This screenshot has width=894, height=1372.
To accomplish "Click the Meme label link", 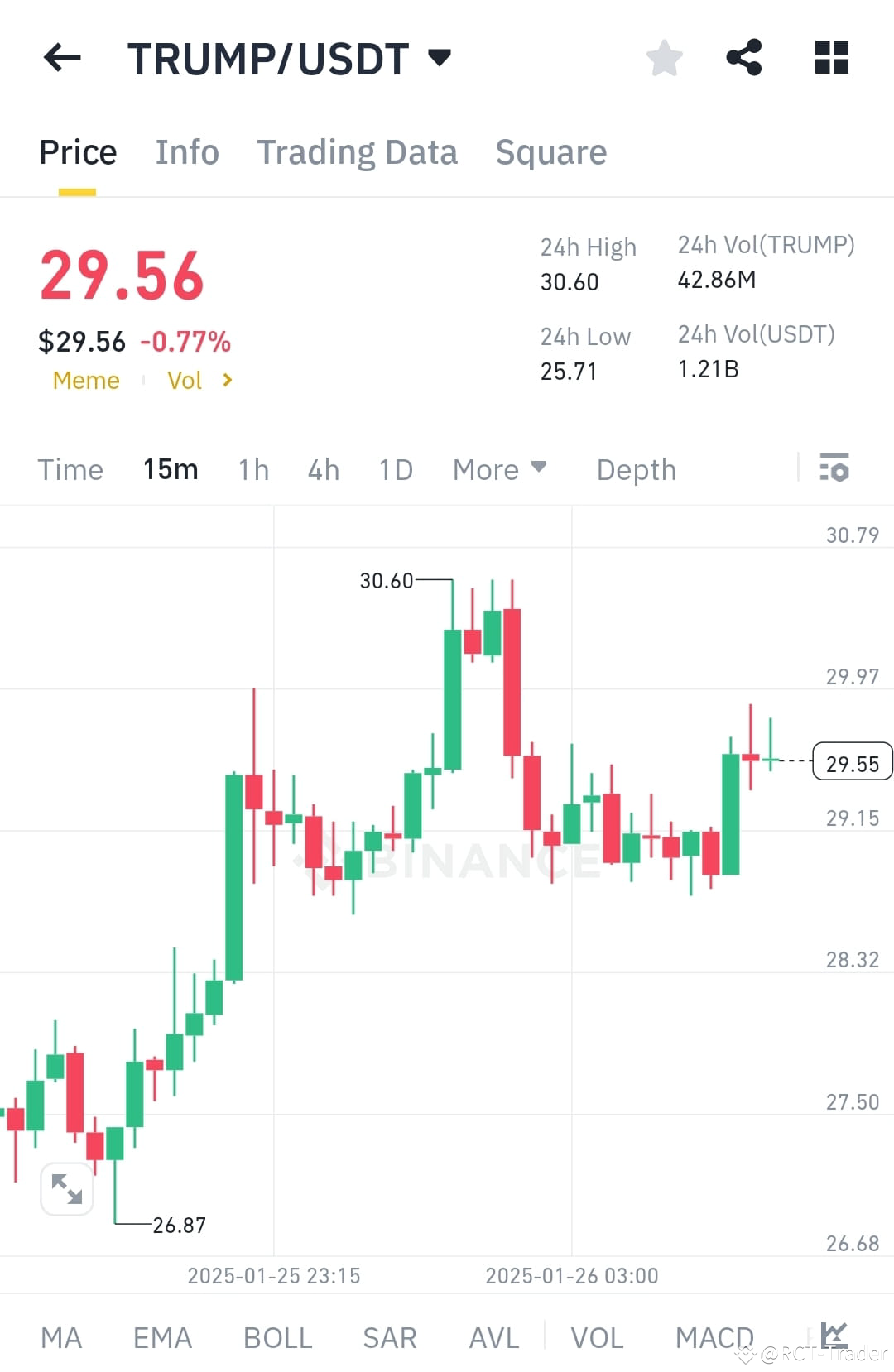I will pos(85,381).
